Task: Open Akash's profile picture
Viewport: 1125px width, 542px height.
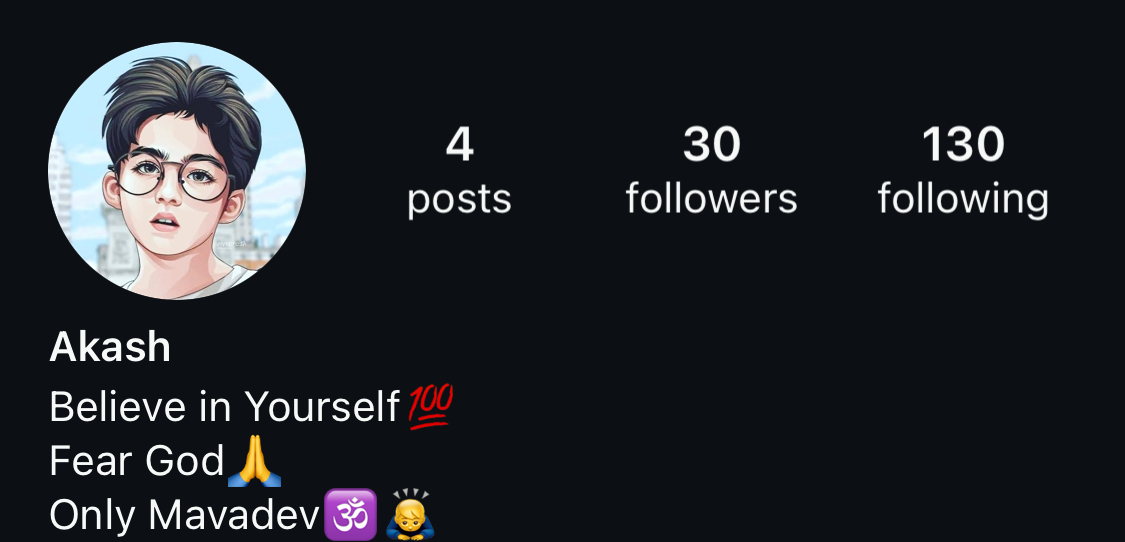Action: [177, 171]
